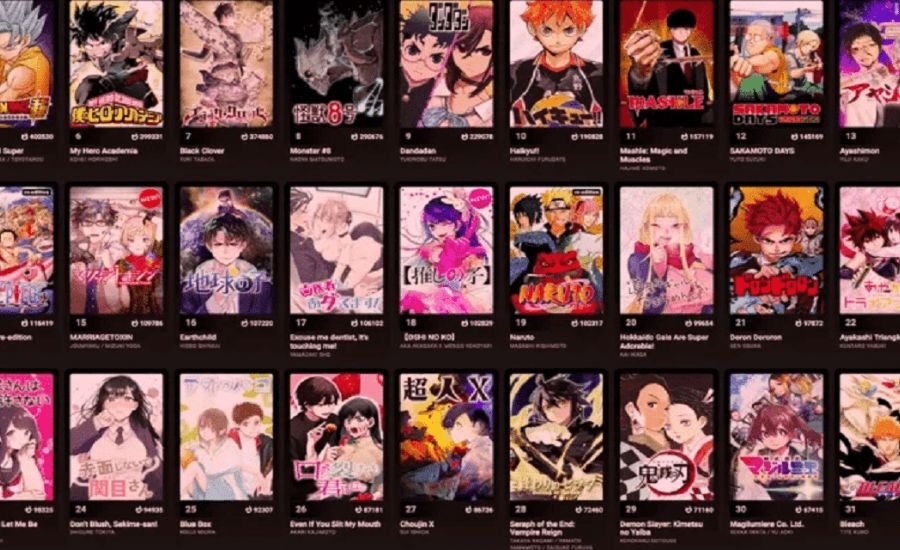Open My Hero Academia manga
The height and width of the screenshot is (550, 900).
(x=116, y=62)
